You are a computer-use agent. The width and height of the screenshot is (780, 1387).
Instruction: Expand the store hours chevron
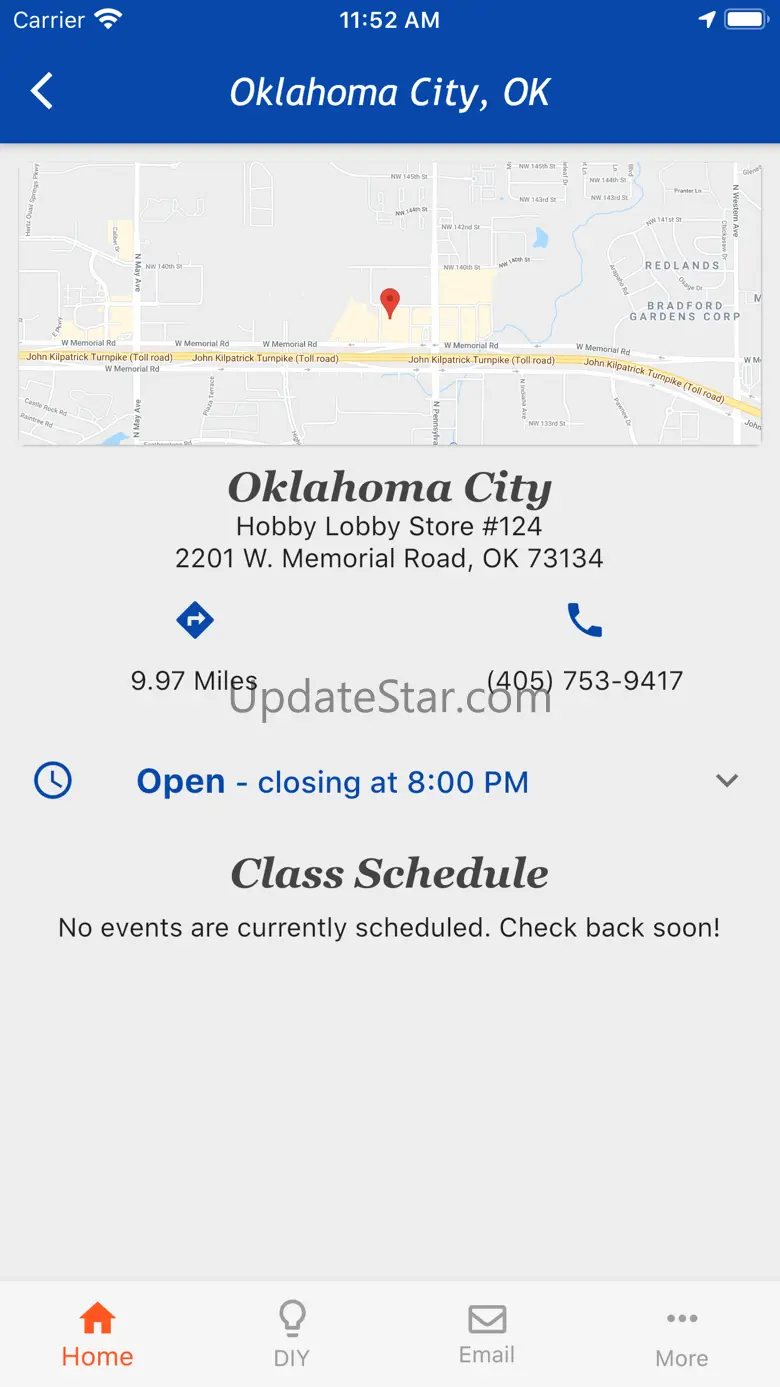click(727, 781)
